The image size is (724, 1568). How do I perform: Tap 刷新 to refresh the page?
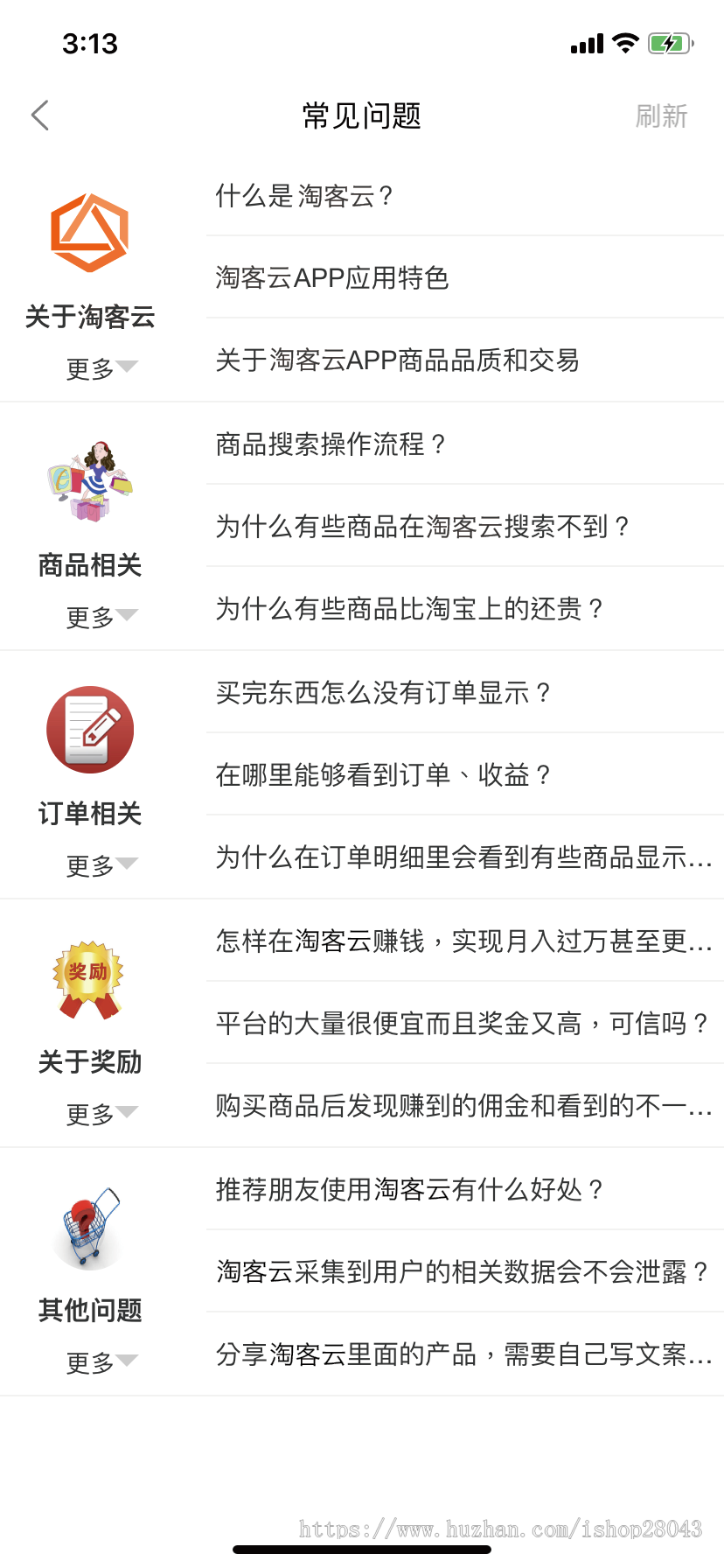pyautogui.click(x=662, y=115)
